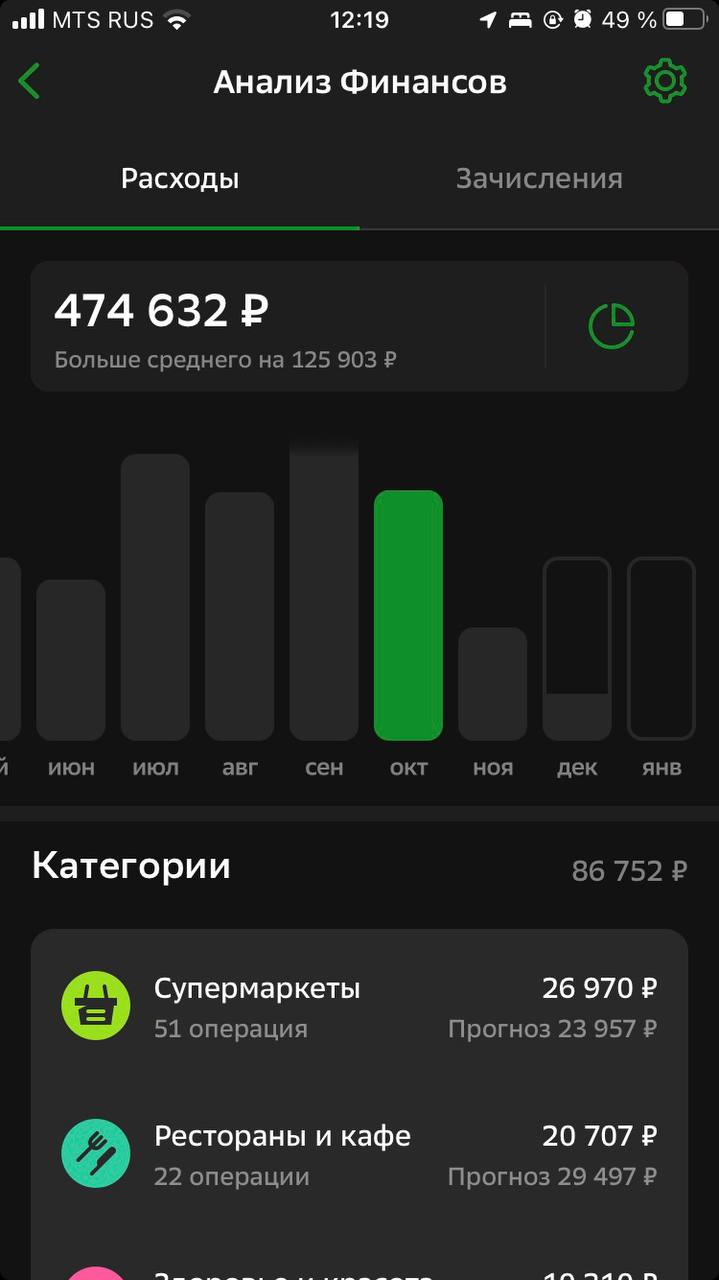
Task: Open the Супермаркеты category
Action: tap(359, 1007)
